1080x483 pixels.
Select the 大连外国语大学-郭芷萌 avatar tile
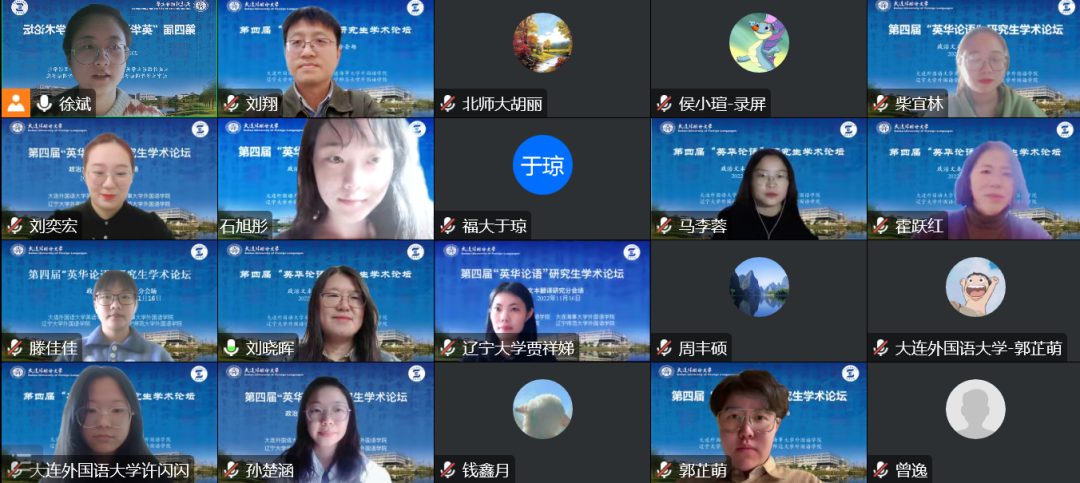point(974,302)
